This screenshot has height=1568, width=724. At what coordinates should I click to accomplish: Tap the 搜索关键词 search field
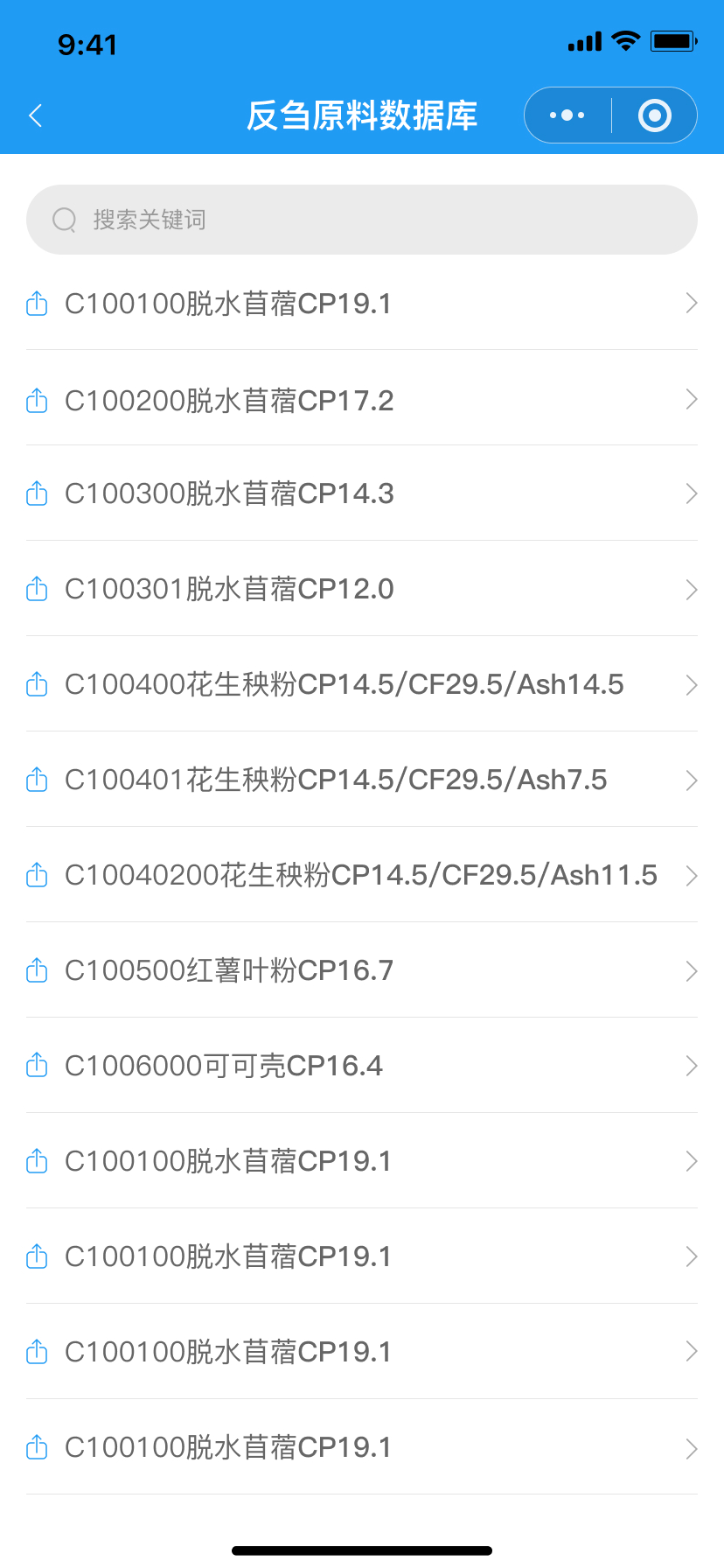[x=362, y=220]
